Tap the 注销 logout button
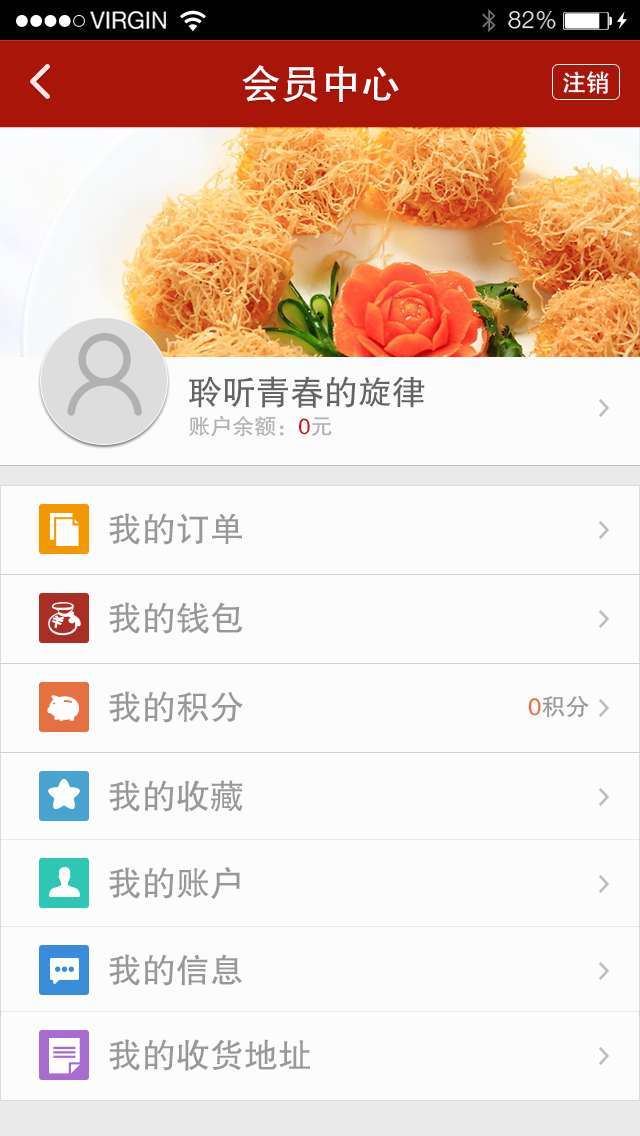640x1136 pixels. (x=585, y=83)
